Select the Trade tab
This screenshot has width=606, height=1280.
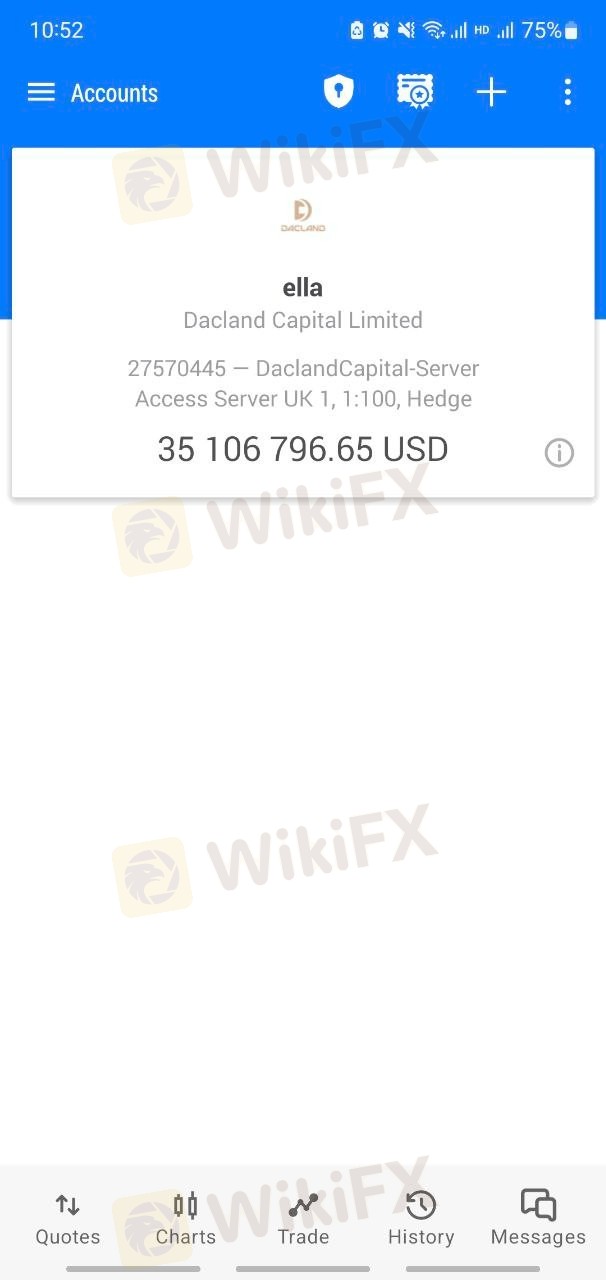[x=303, y=1219]
